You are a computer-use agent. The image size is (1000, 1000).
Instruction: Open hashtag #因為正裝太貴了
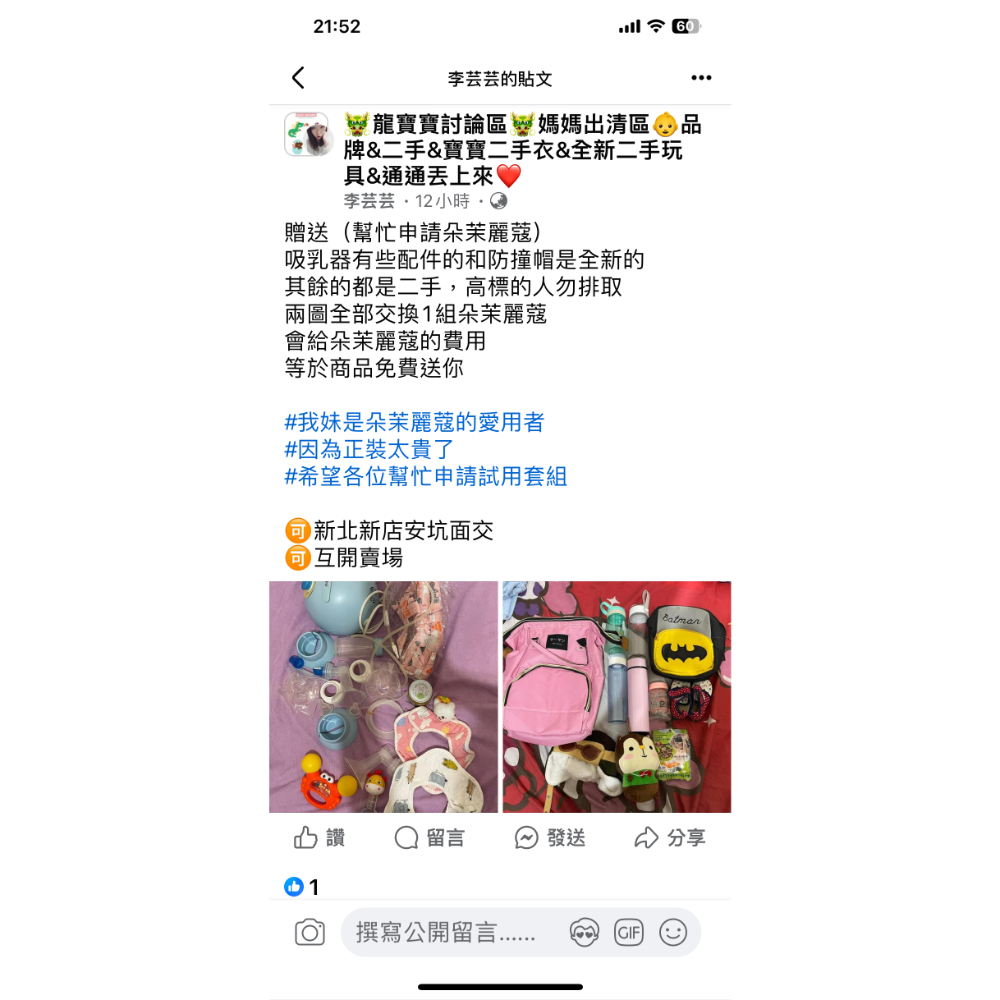tap(369, 449)
